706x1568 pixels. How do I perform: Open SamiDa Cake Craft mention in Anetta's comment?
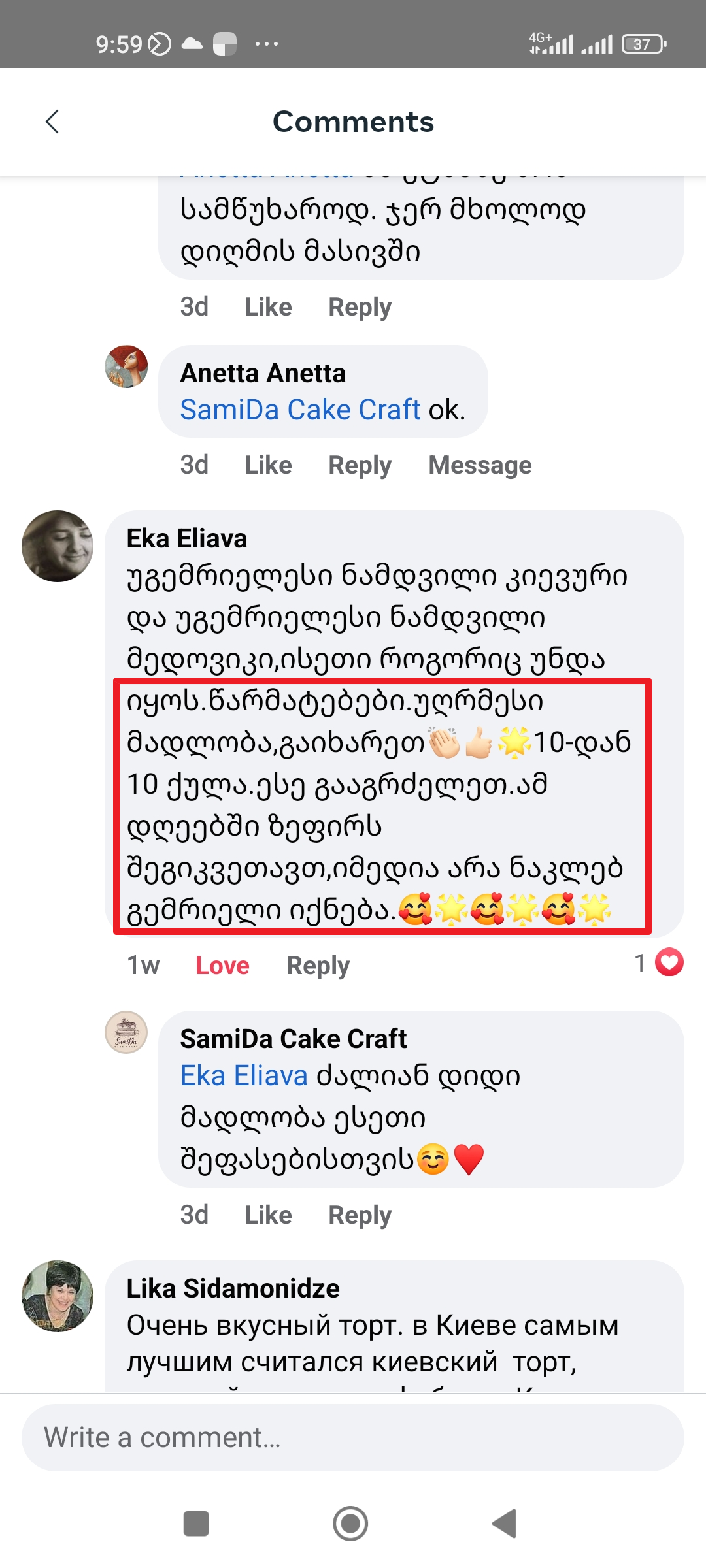click(x=300, y=410)
